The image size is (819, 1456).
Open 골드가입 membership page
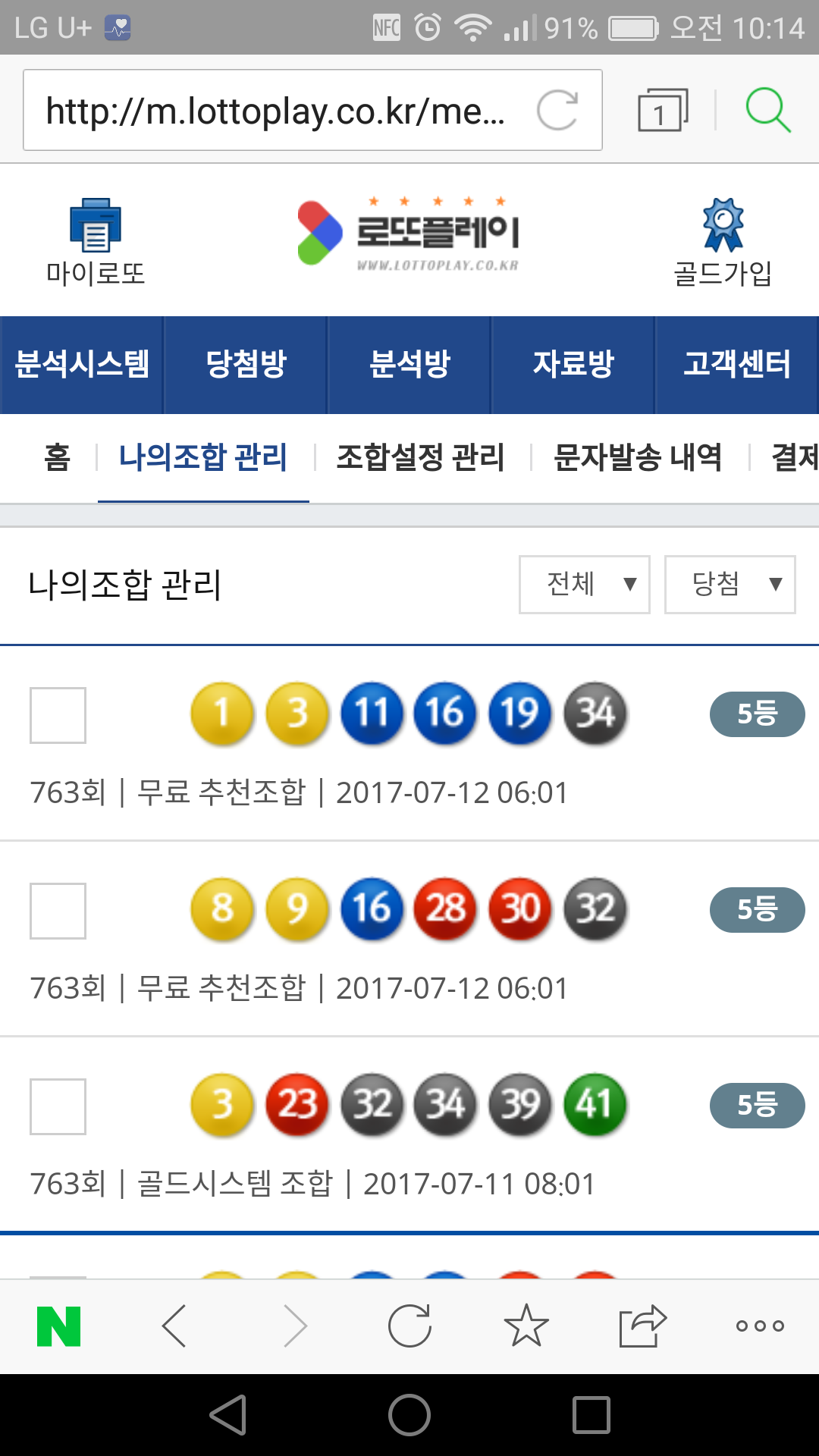point(723,243)
